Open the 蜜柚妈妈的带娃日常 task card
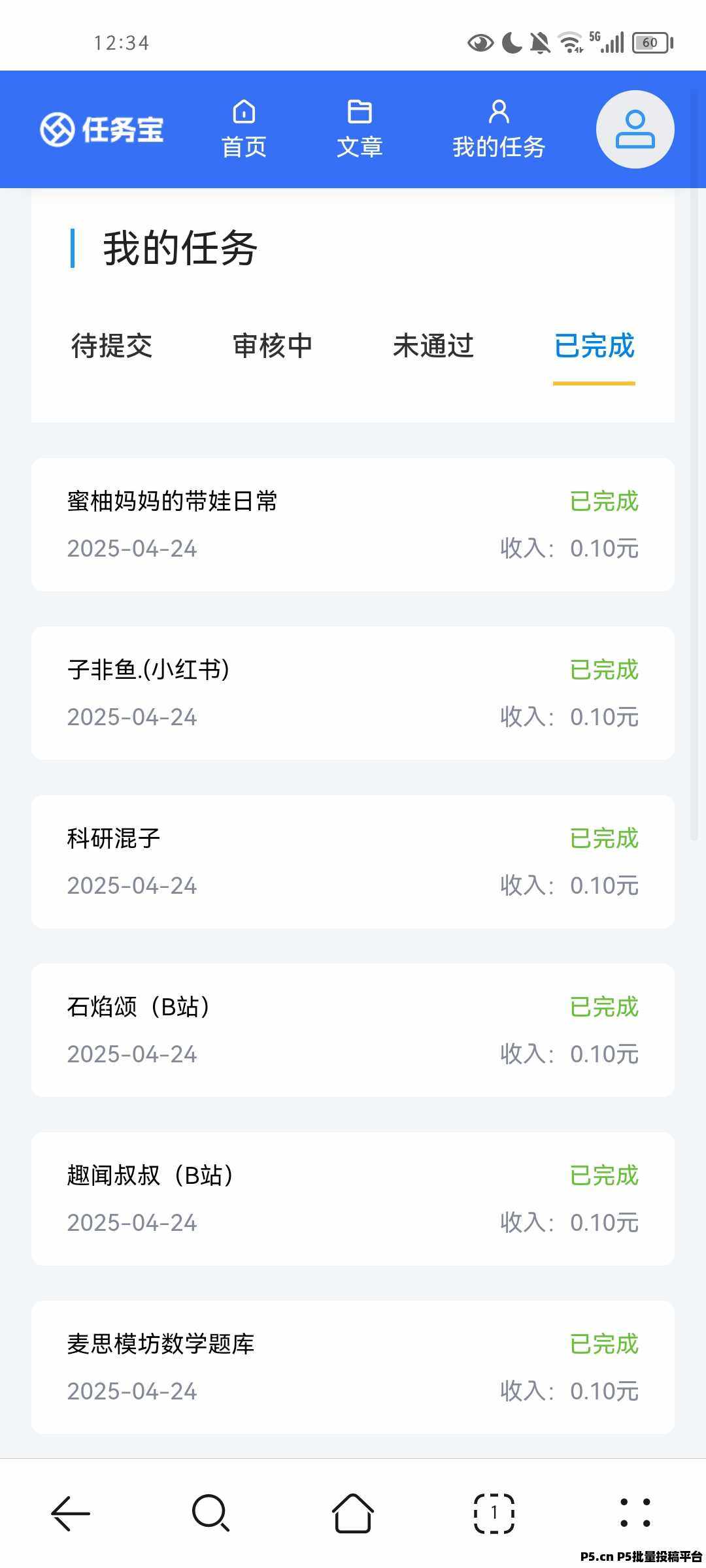This screenshot has height=1568, width=706. tap(353, 525)
